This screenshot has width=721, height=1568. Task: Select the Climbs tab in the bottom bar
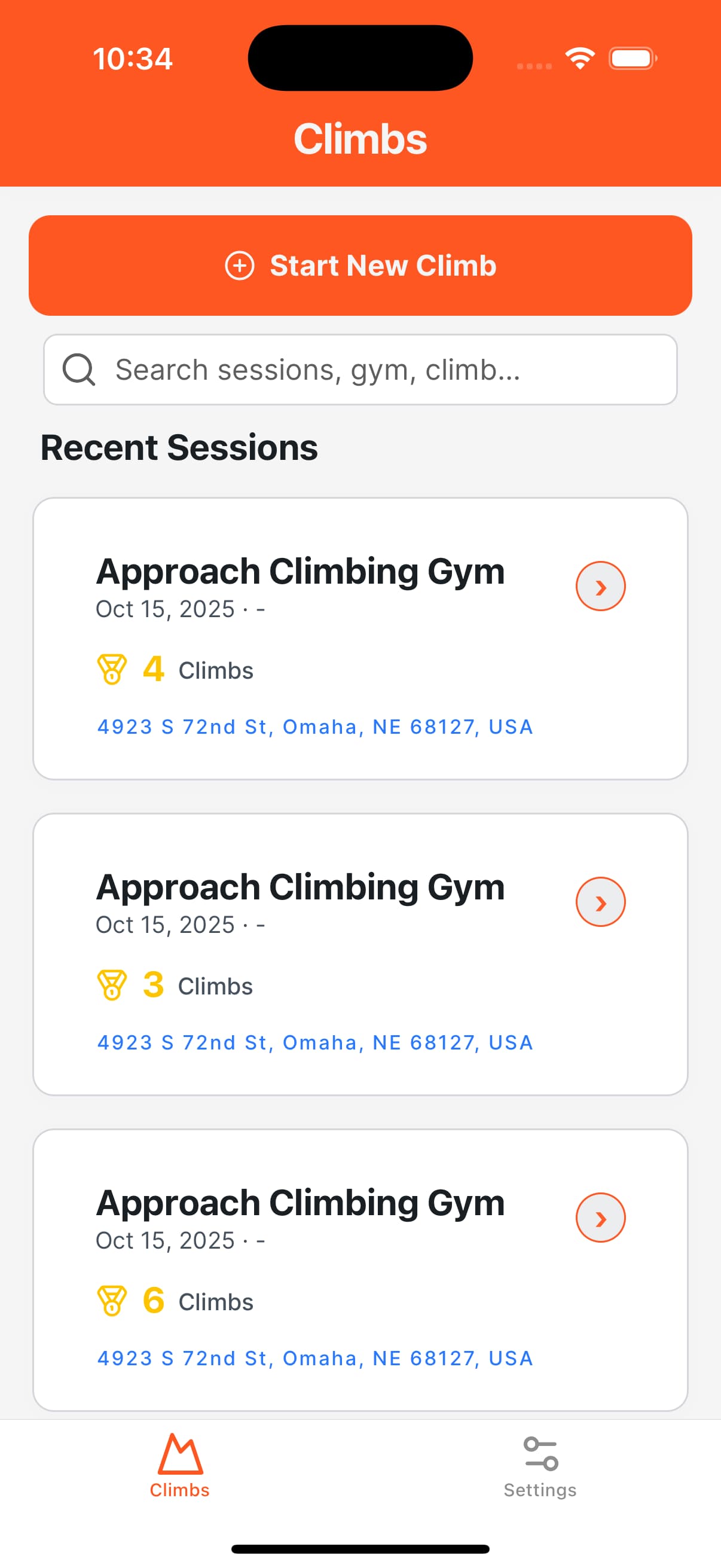[x=179, y=1467]
